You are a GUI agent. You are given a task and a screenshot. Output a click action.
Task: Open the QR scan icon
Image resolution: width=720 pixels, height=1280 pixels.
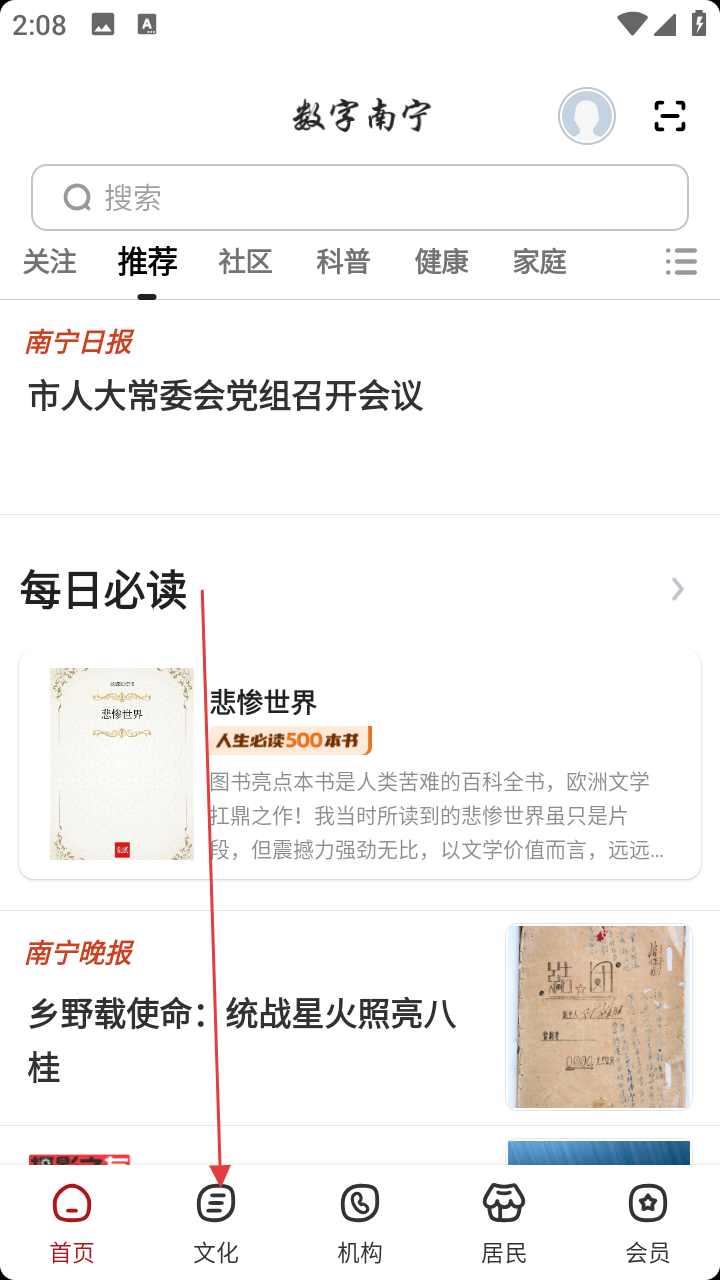point(670,117)
